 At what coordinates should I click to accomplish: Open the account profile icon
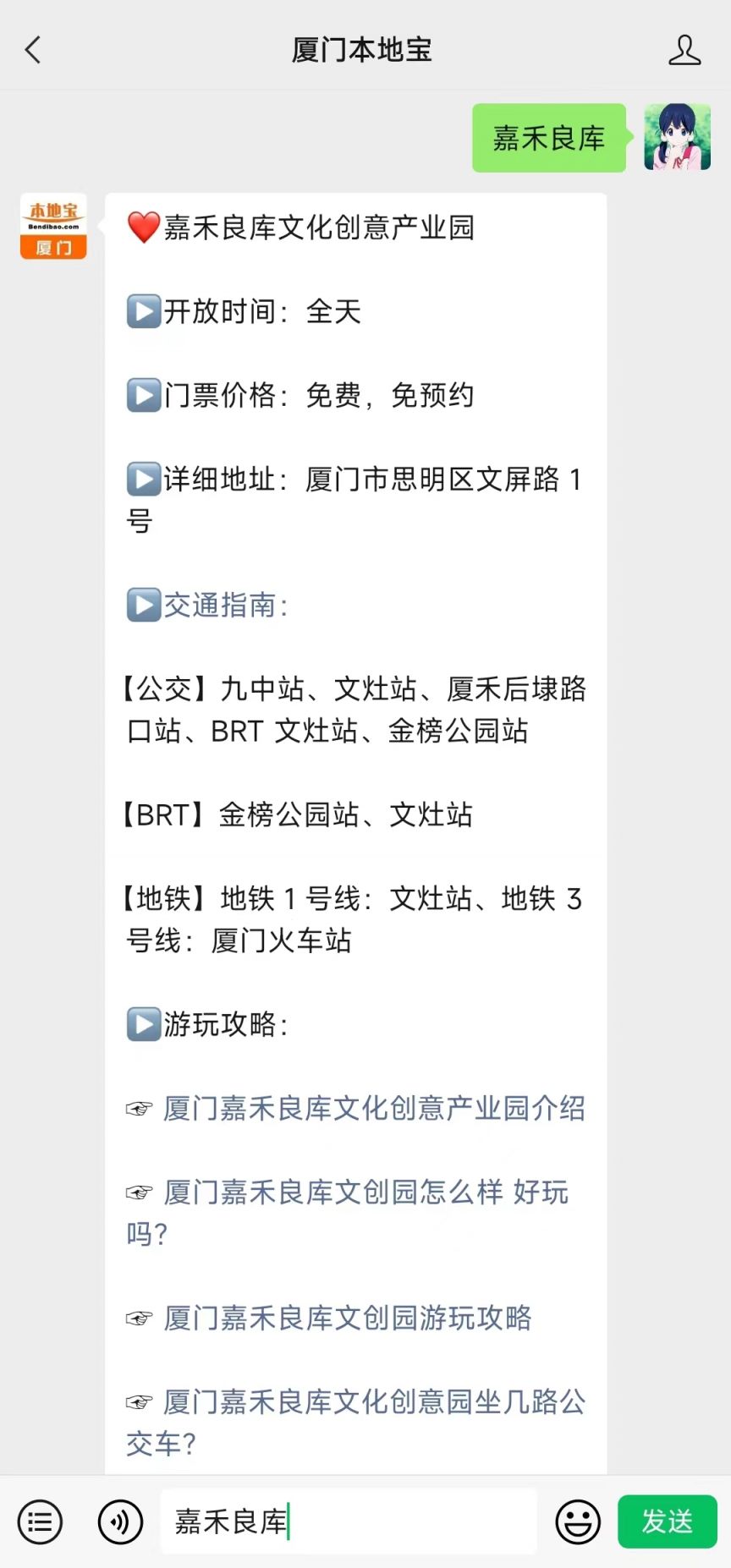pyautogui.click(x=684, y=50)
